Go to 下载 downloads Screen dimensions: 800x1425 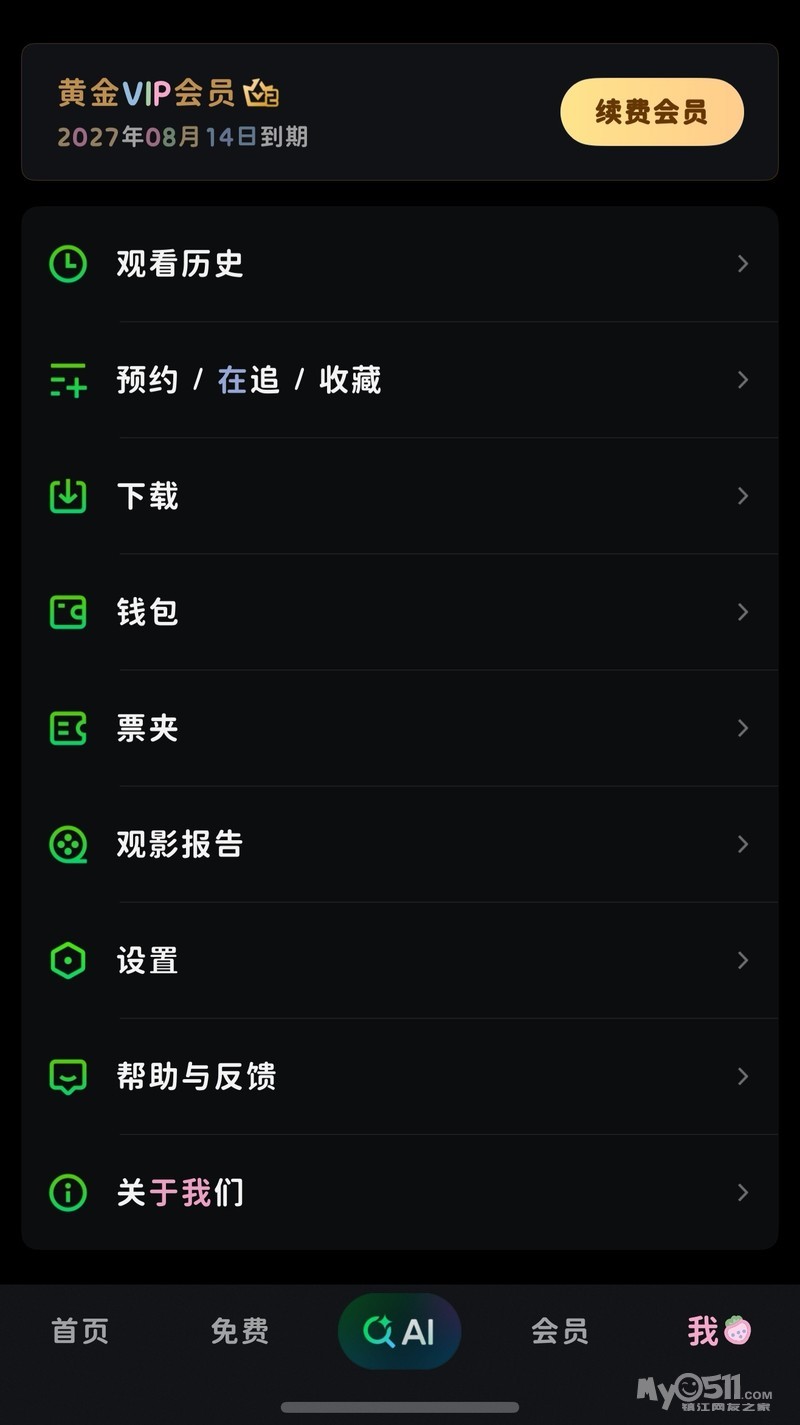point(400,496)
